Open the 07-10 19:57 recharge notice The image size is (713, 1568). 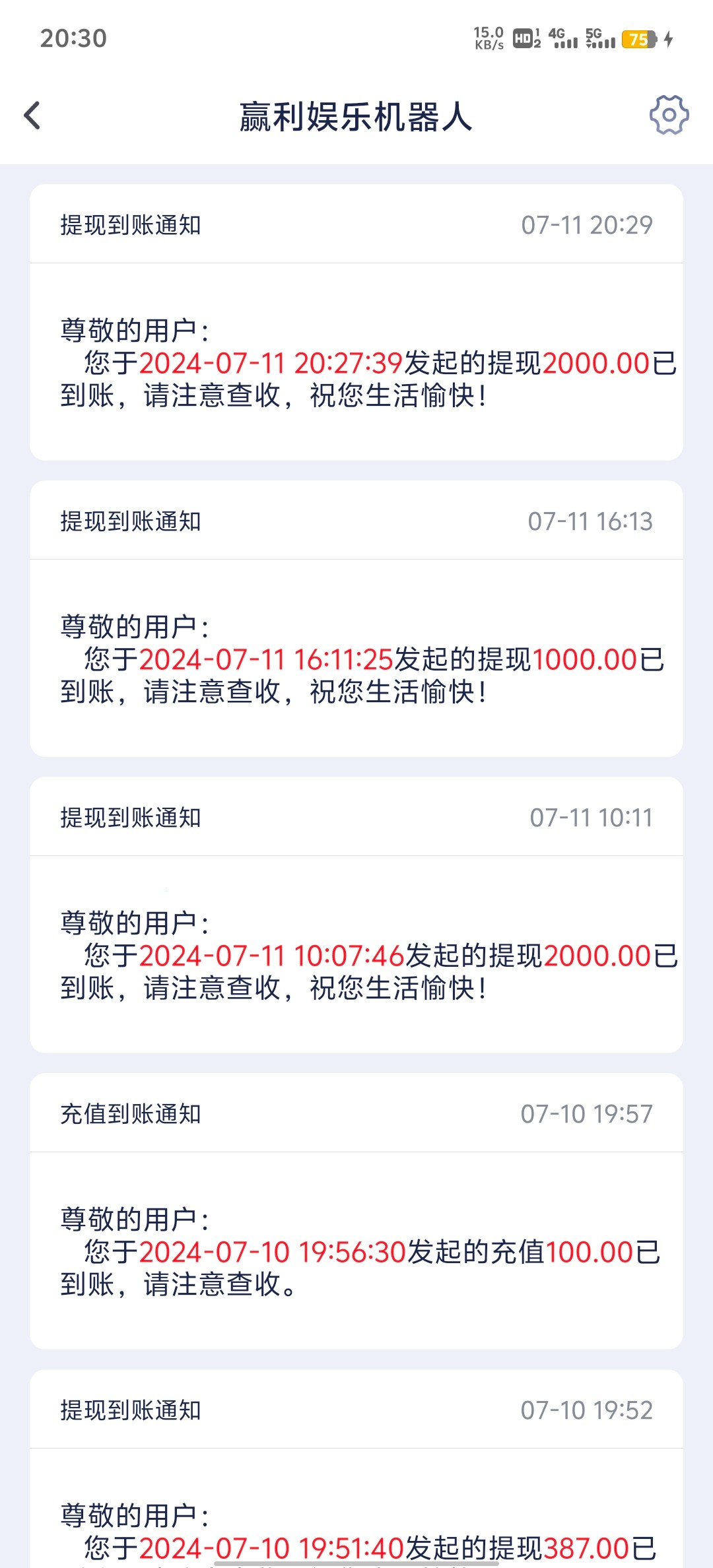coord(356,1211)
